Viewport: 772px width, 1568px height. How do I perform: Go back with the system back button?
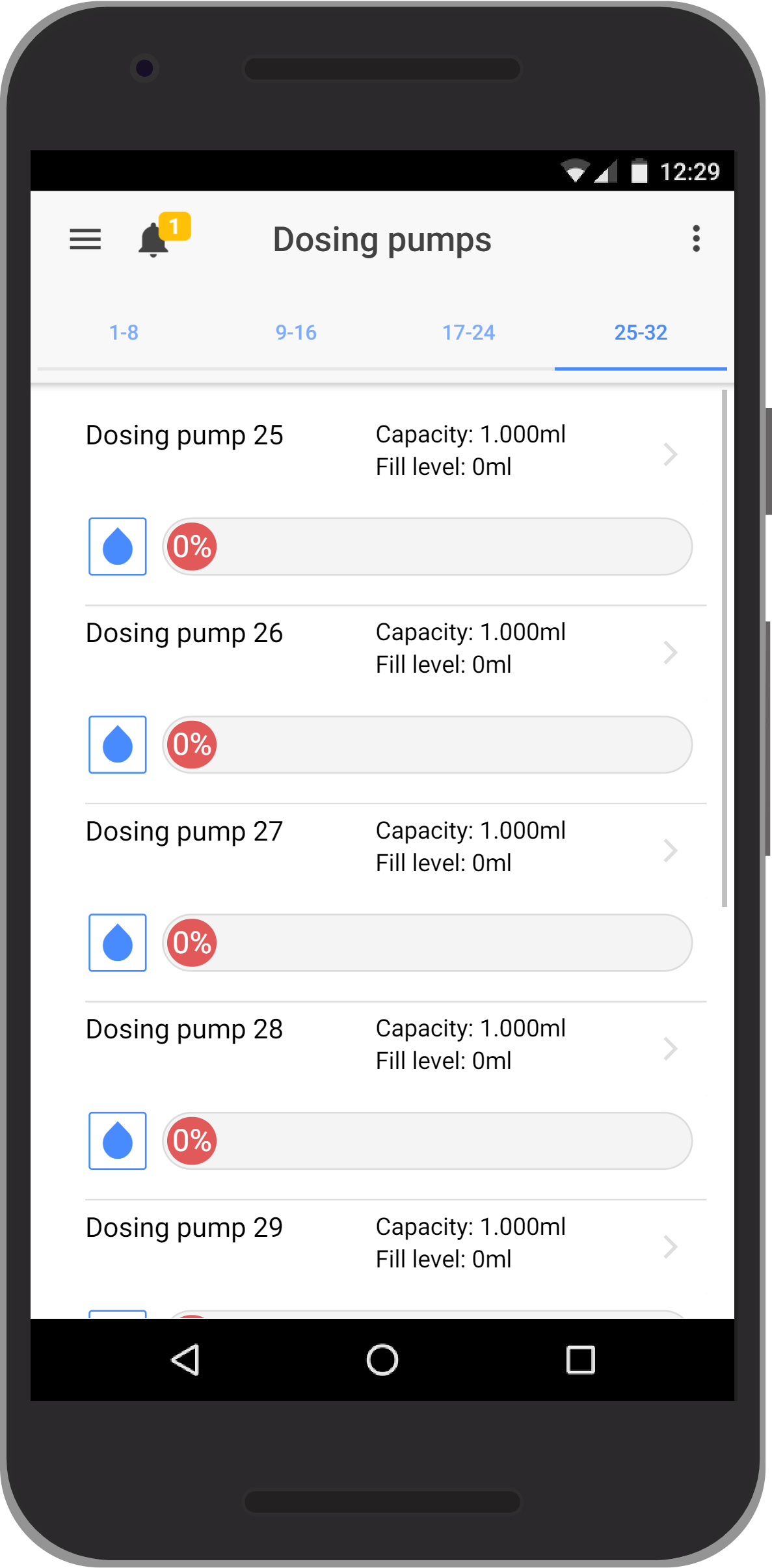pyautogui.click(x=185, y=1360)
